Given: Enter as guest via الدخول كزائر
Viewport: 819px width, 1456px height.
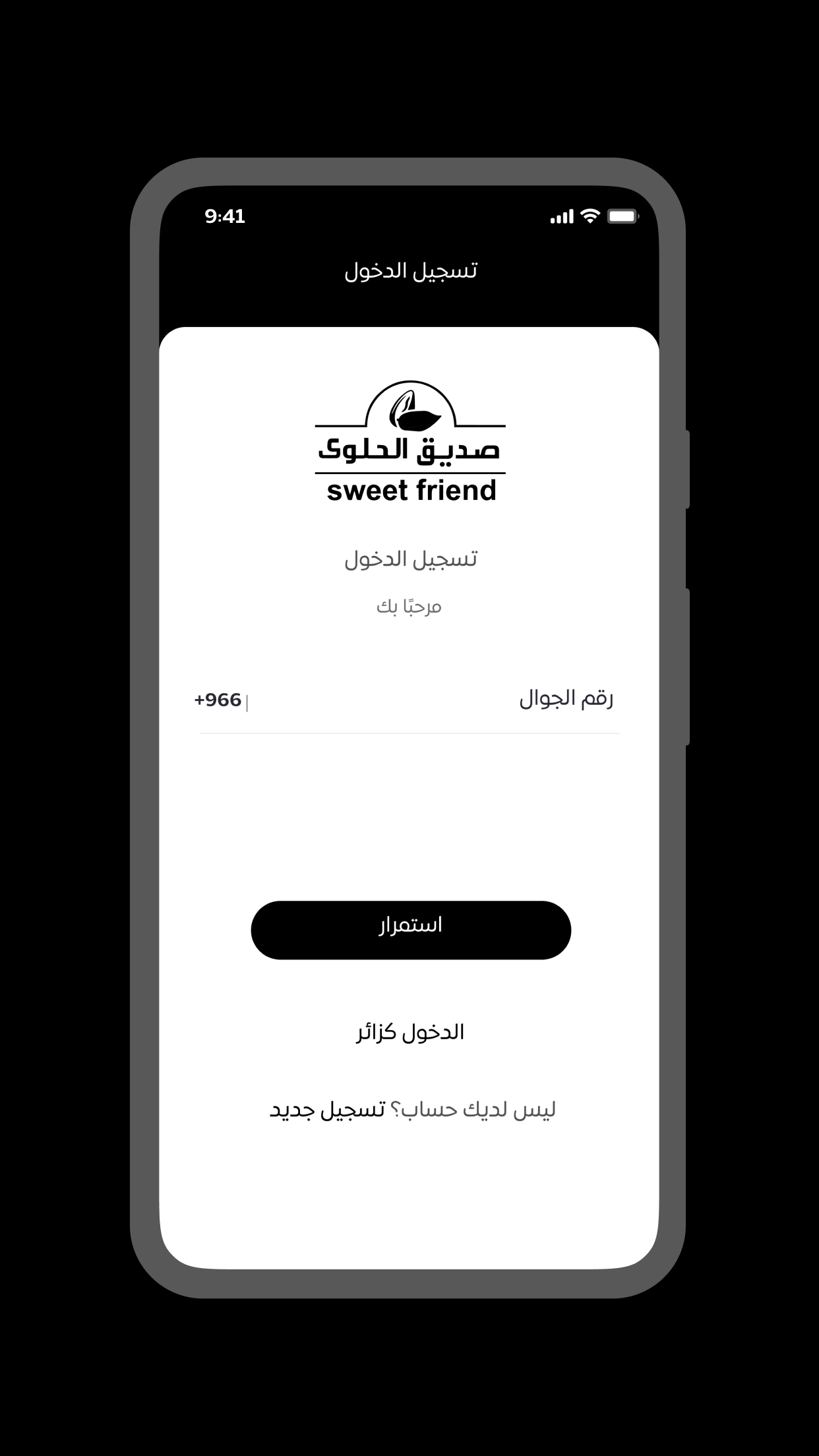Looking at the screenshot, I should (410, 1033).
